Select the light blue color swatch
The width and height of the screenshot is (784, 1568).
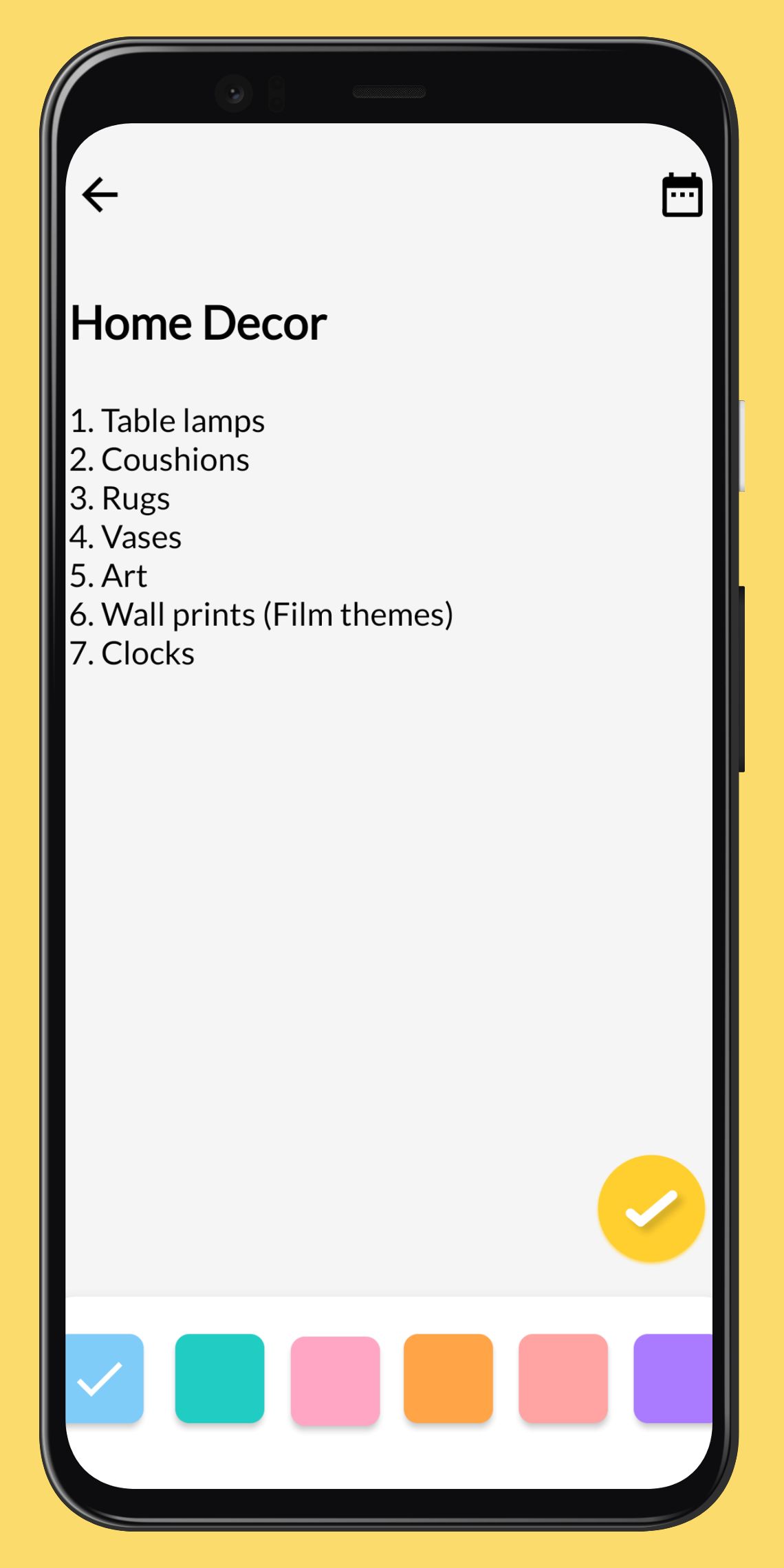point(105,1378)
